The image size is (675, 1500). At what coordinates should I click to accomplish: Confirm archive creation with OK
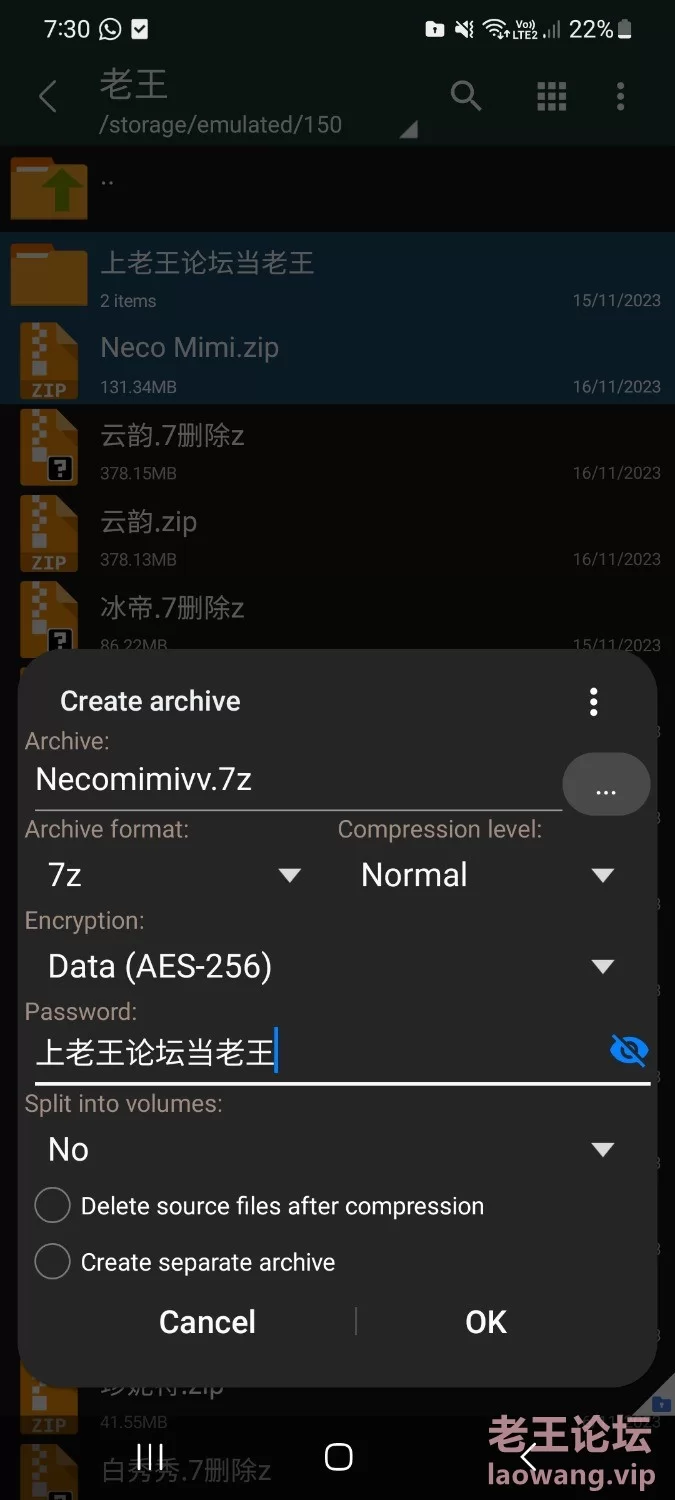pyautogui.click(x=486, y=1322)
